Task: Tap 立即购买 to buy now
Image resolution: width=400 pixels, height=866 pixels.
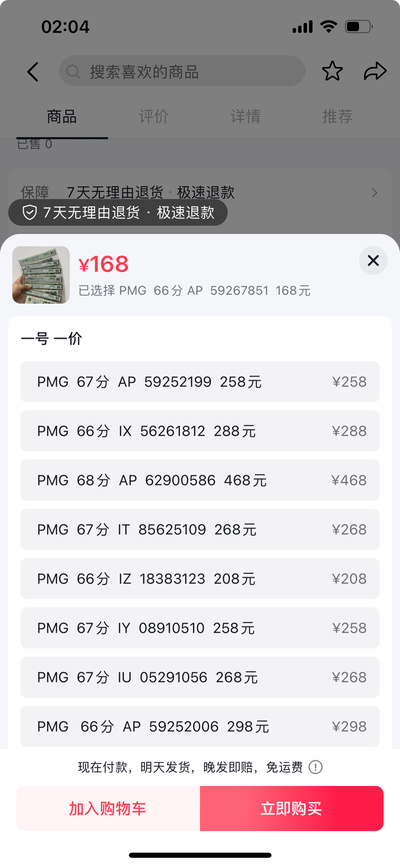Action: tap(292, 809)
